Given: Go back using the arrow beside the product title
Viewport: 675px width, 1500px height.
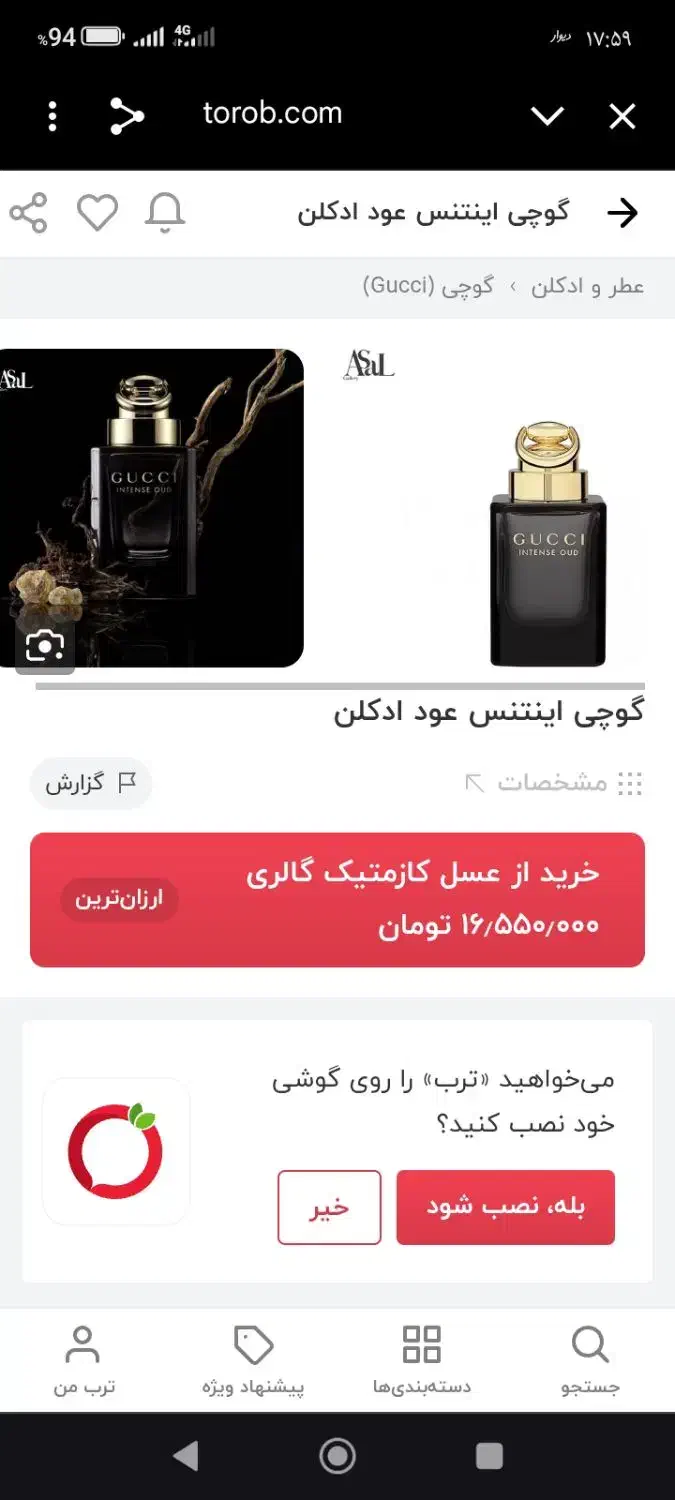Looking at the screenshot, I should [622, 213].
